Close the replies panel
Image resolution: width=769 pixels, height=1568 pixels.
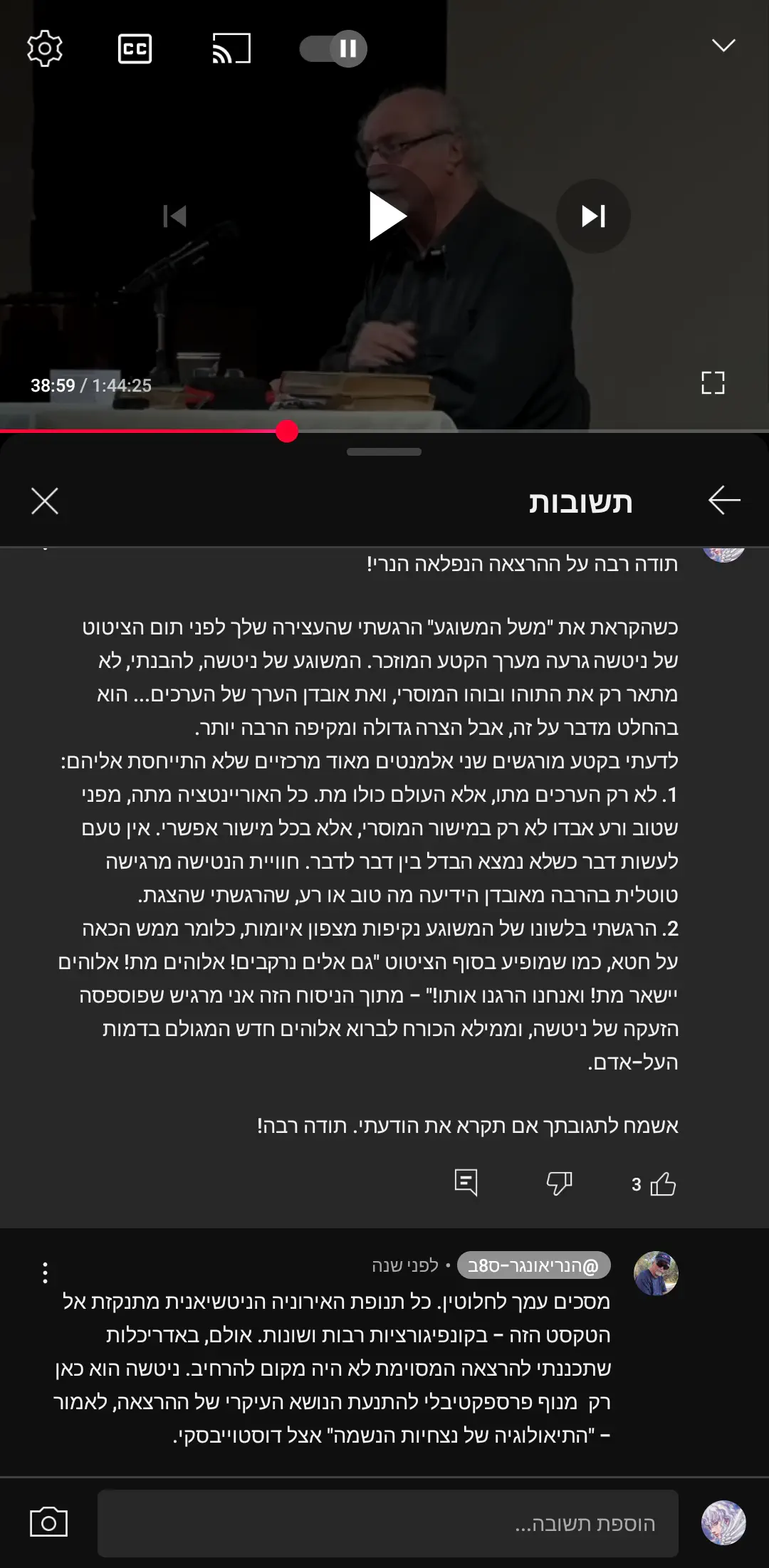coord(45,501)
